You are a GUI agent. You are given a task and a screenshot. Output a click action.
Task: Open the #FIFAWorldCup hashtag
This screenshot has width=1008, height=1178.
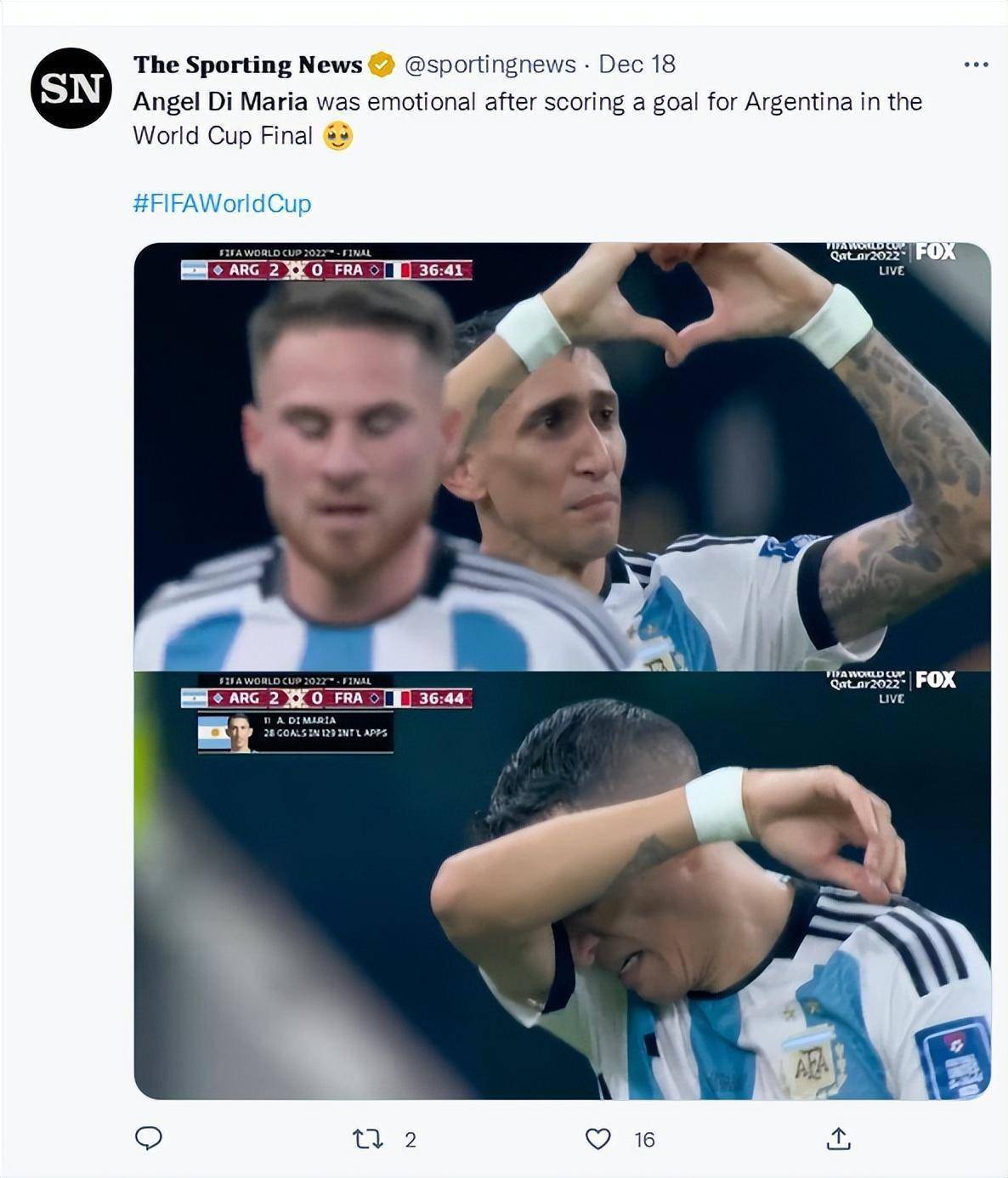click(x=222, y=203)
